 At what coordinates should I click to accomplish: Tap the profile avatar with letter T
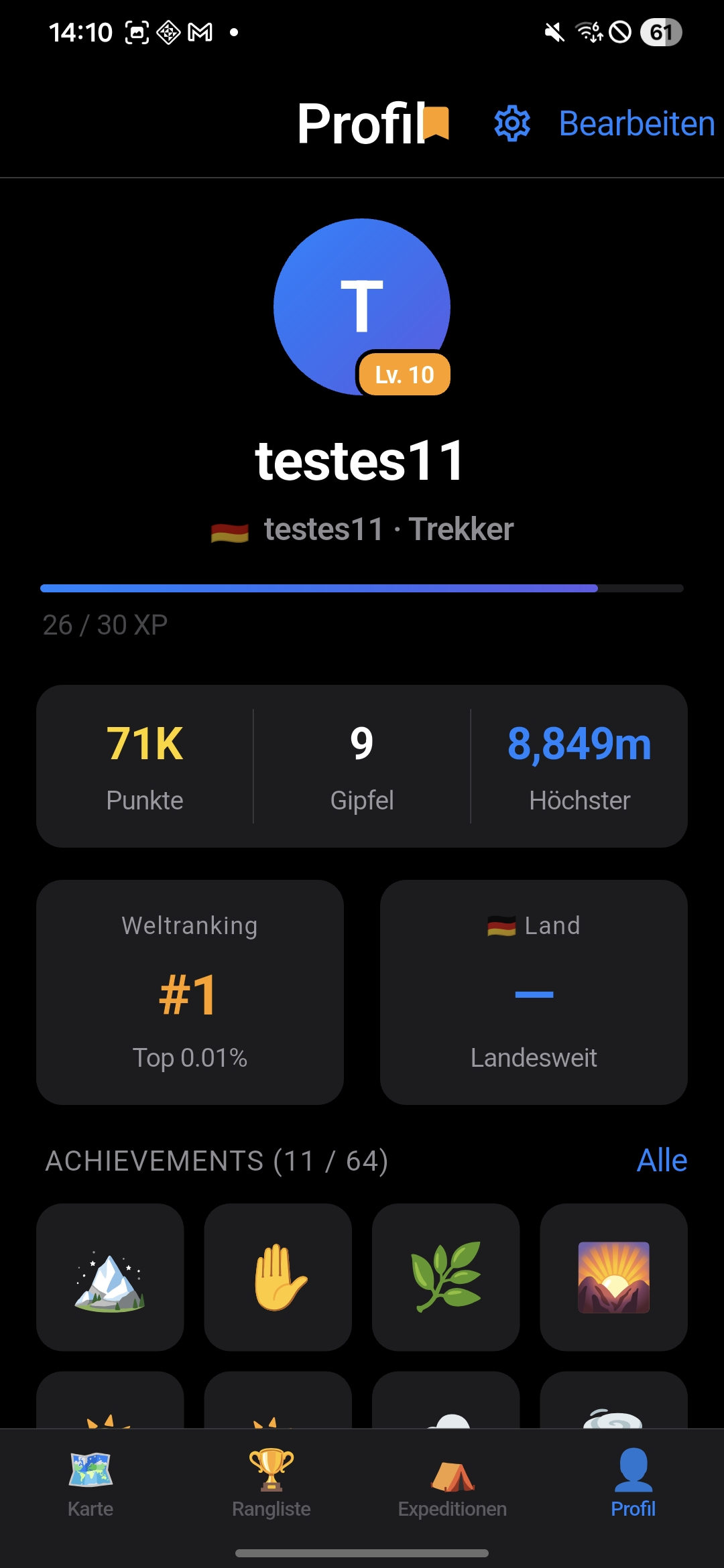coord(362,306)
